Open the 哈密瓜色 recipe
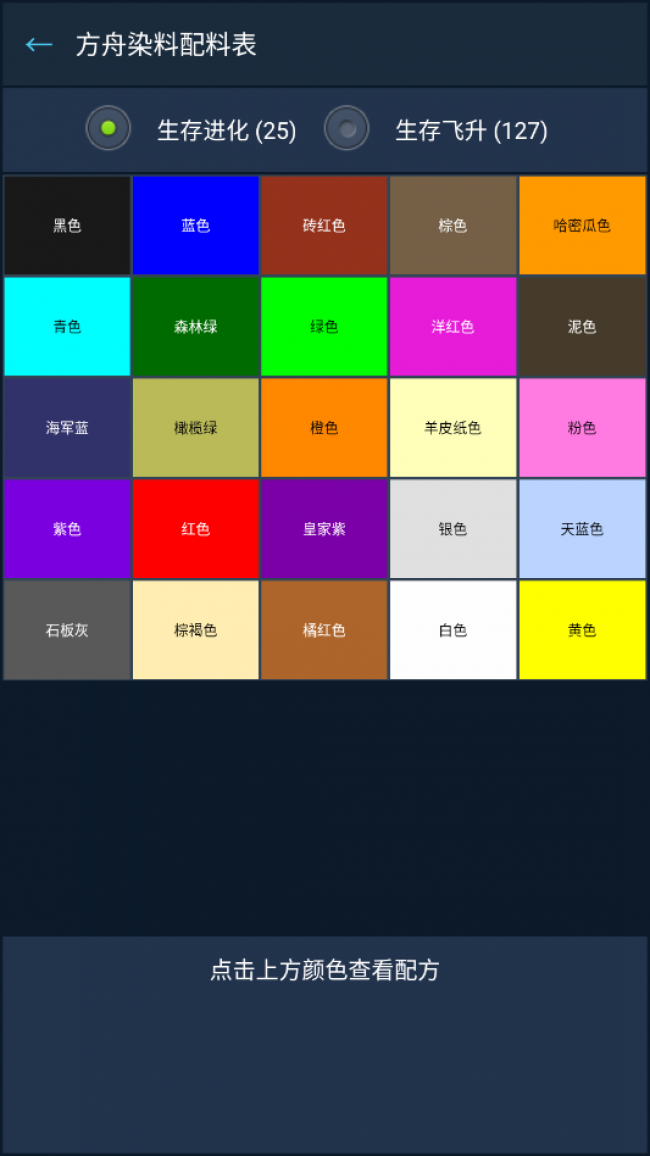The height and width of the screenshot is (1156, 650). click(x=582, y=226)
